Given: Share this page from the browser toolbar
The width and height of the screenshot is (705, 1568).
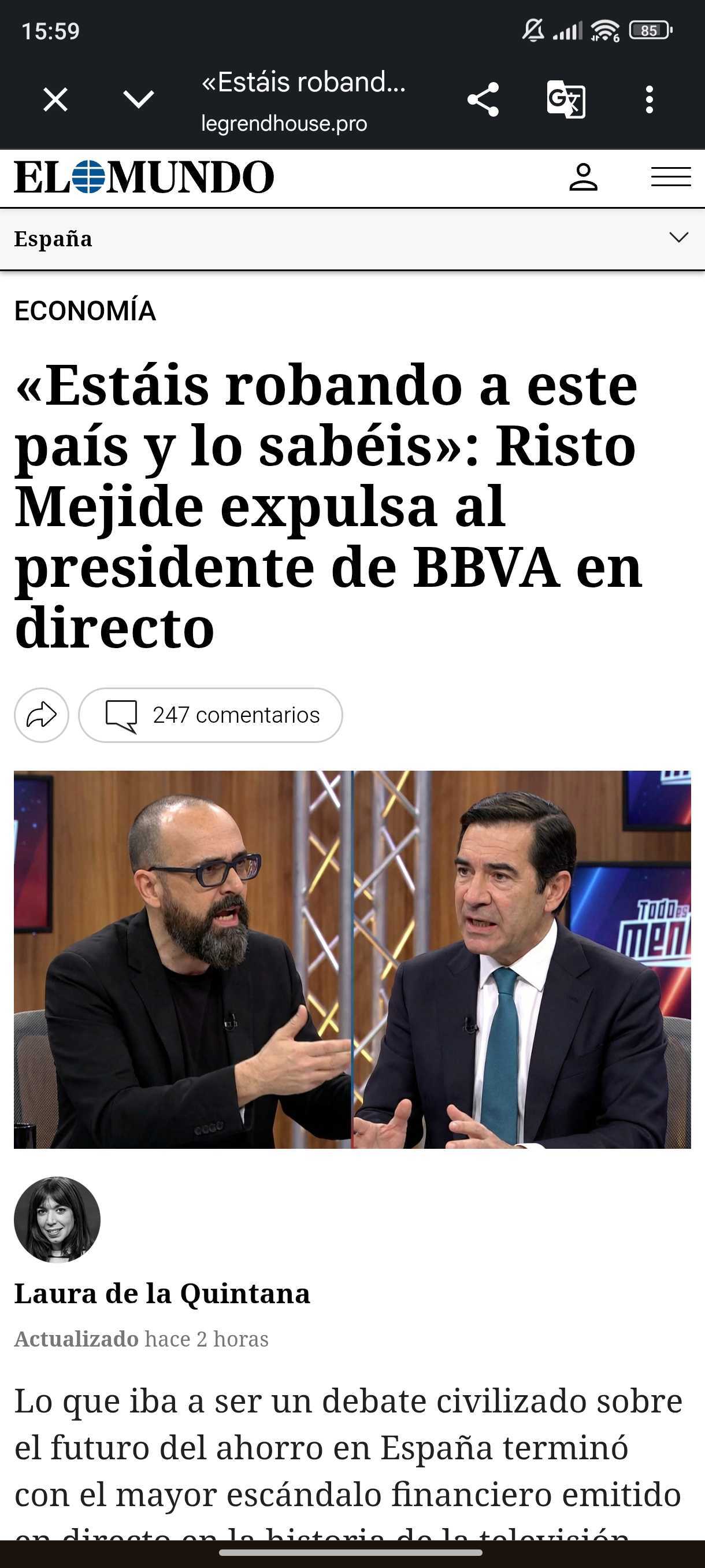Looking at the screenshot, I should click(483, 99).
